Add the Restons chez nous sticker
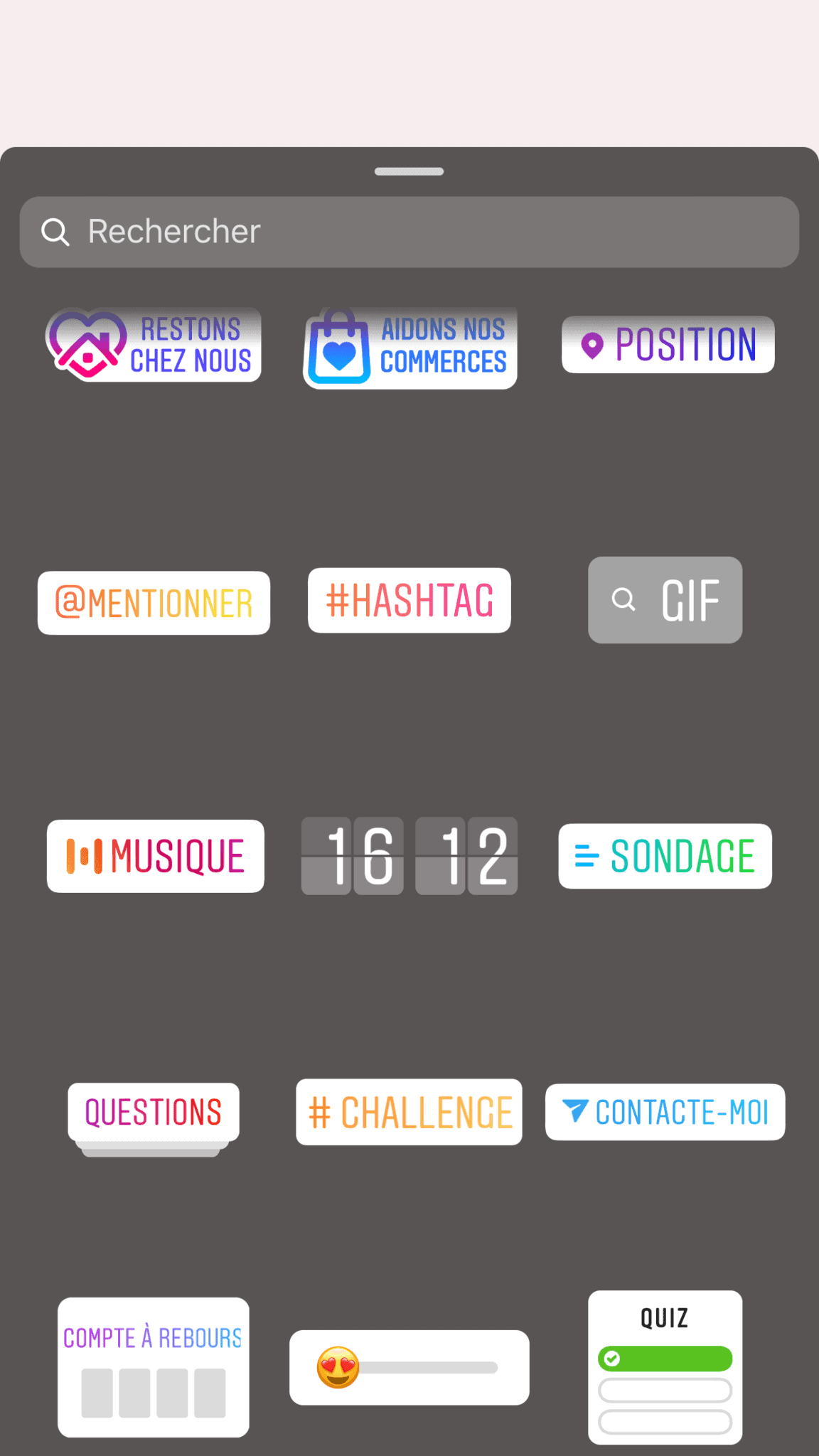The width and height of the screenshot is (819, 1456). pyautogui.click(x=154, y=346)
